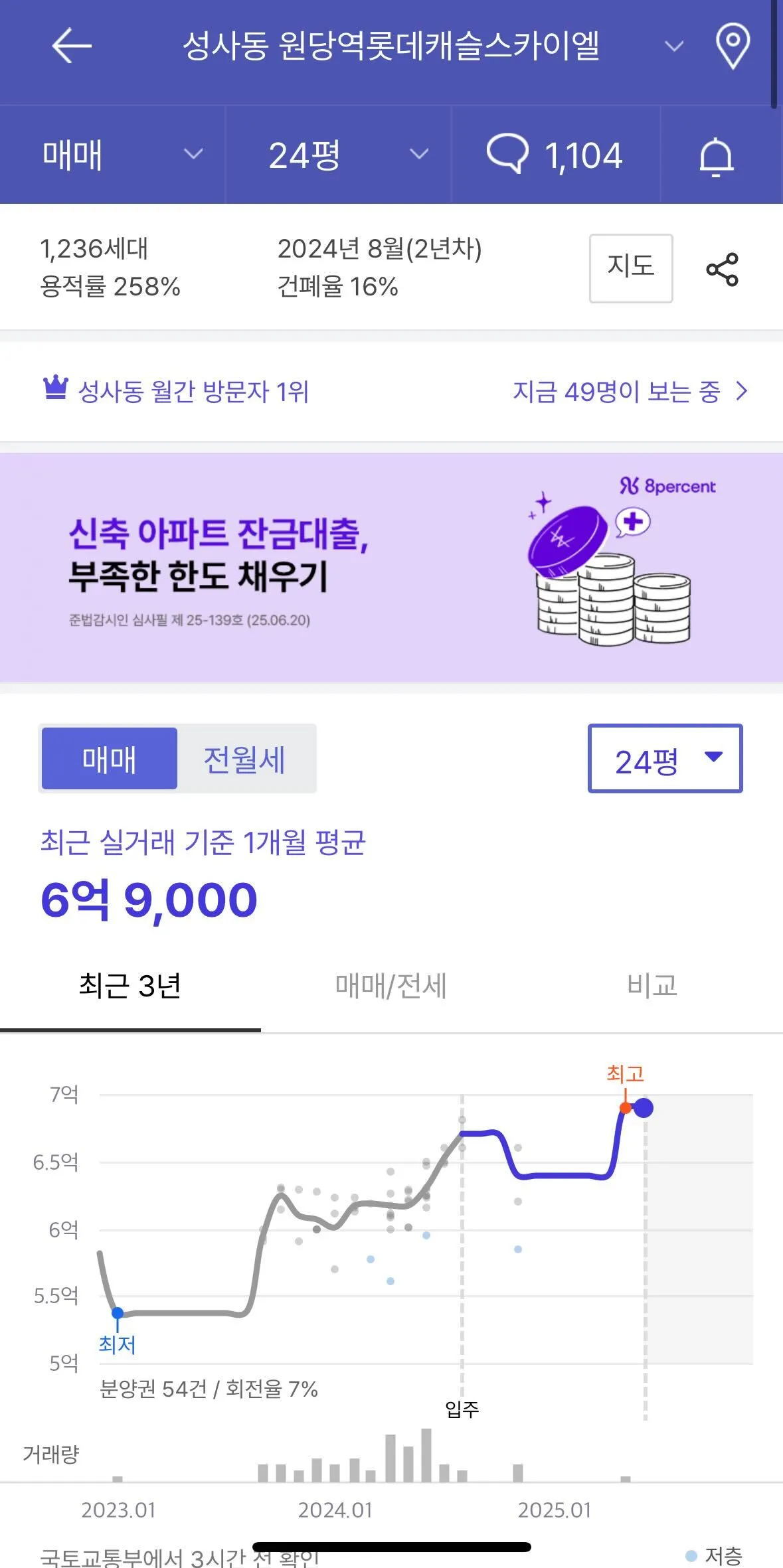Viewport: 783px width, 1568px height.
Task: Open the 1,104 comments
Action: (x=555, y=155)
